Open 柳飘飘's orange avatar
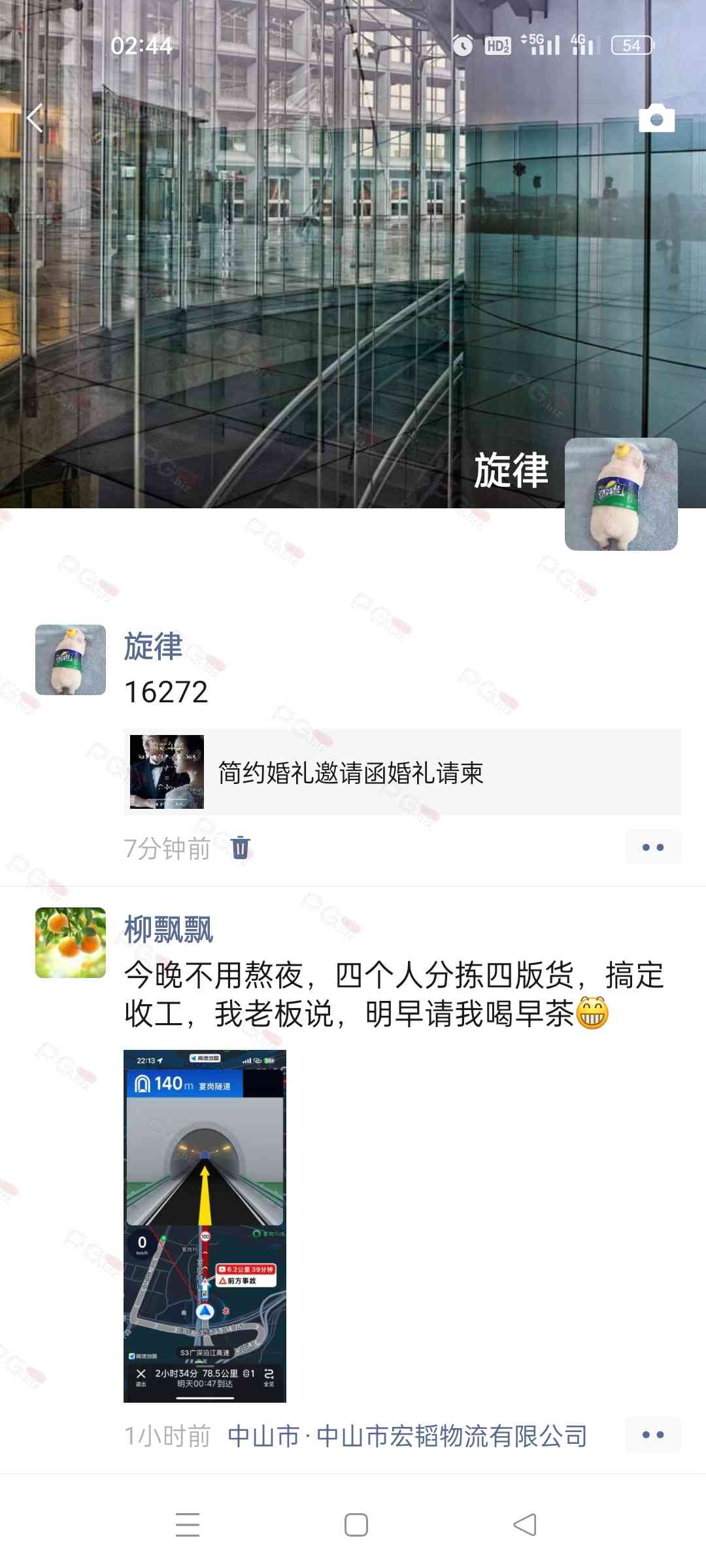The height and width of the screenshot is (1568, 706). [x=71, y=943]
